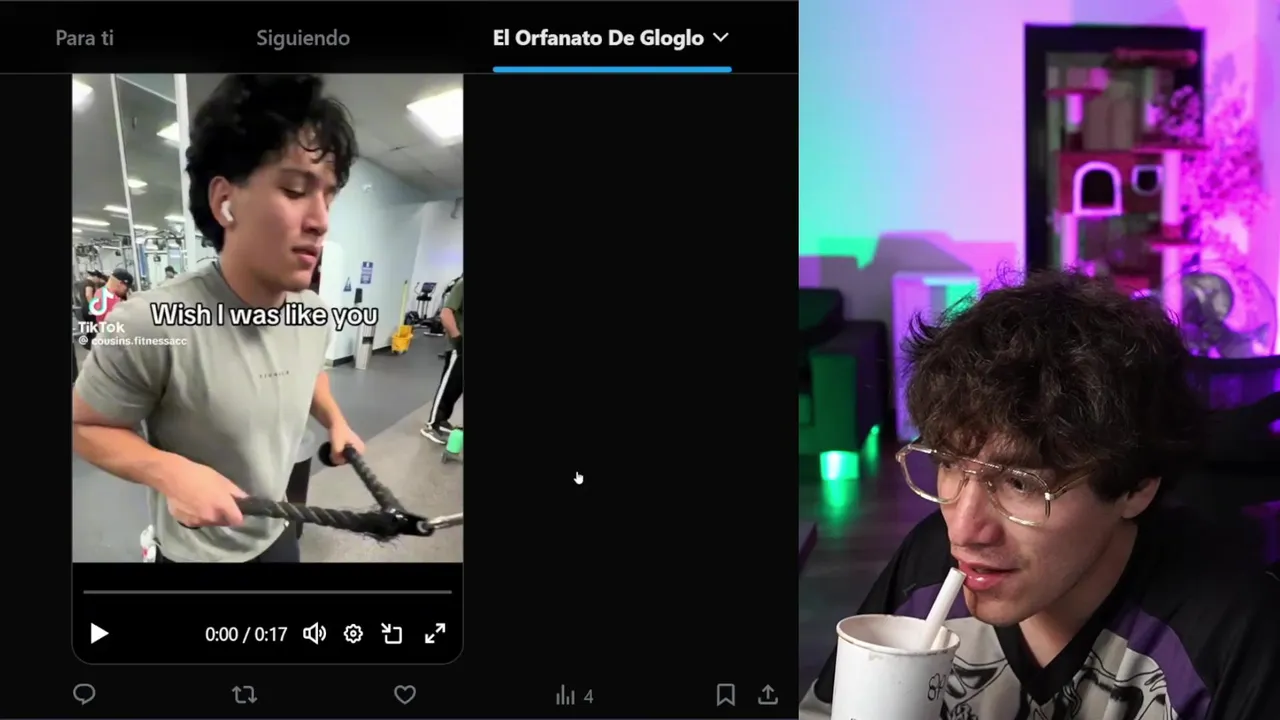The height and width of the screenshot is (720, 1280).
Task: Enable picture-in-picture mode
Action: pyautogui.click(x=392, y=634)
